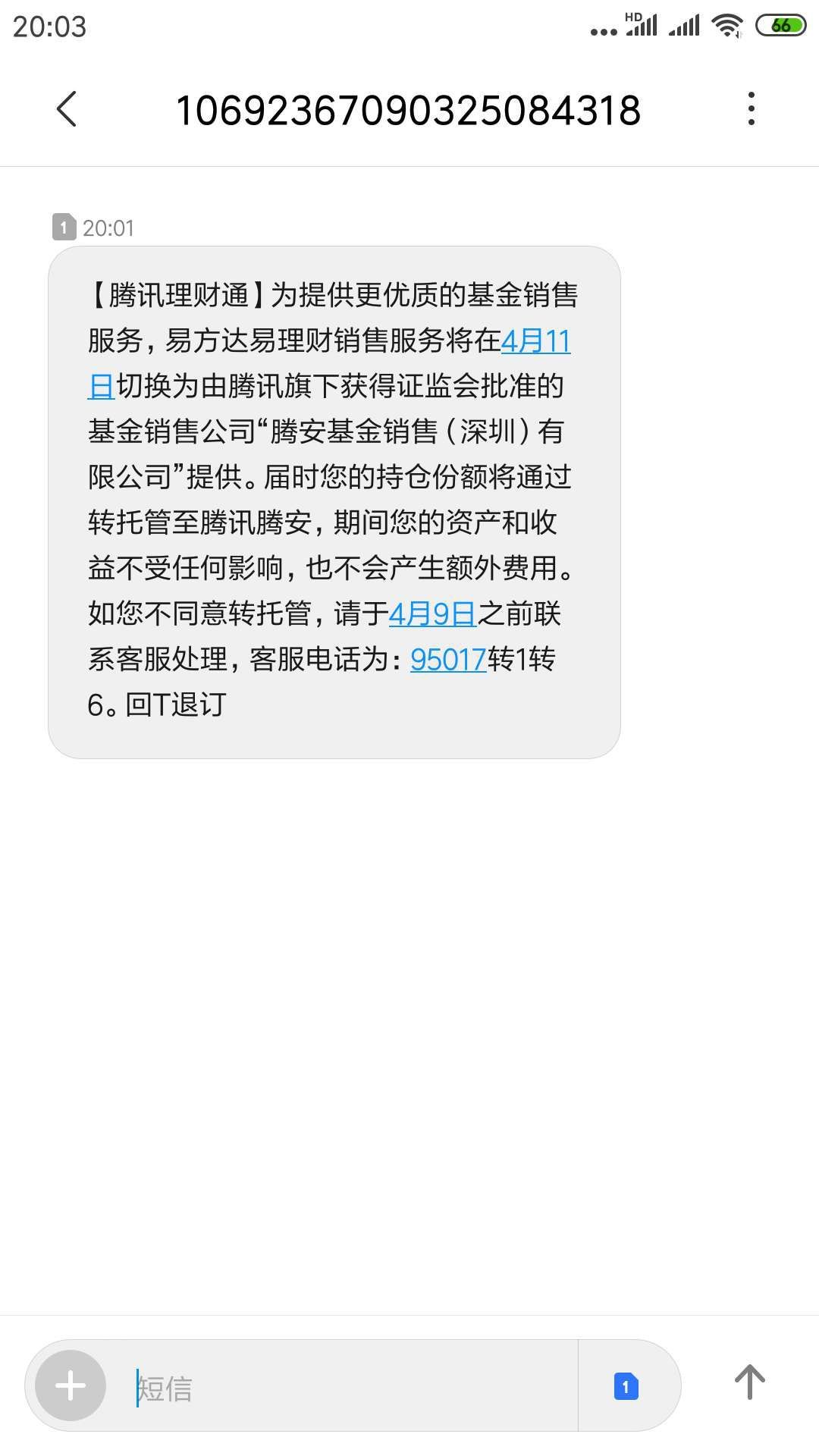
Task: Tap the HD signal strength icon
Action: (x=642, y=25)
